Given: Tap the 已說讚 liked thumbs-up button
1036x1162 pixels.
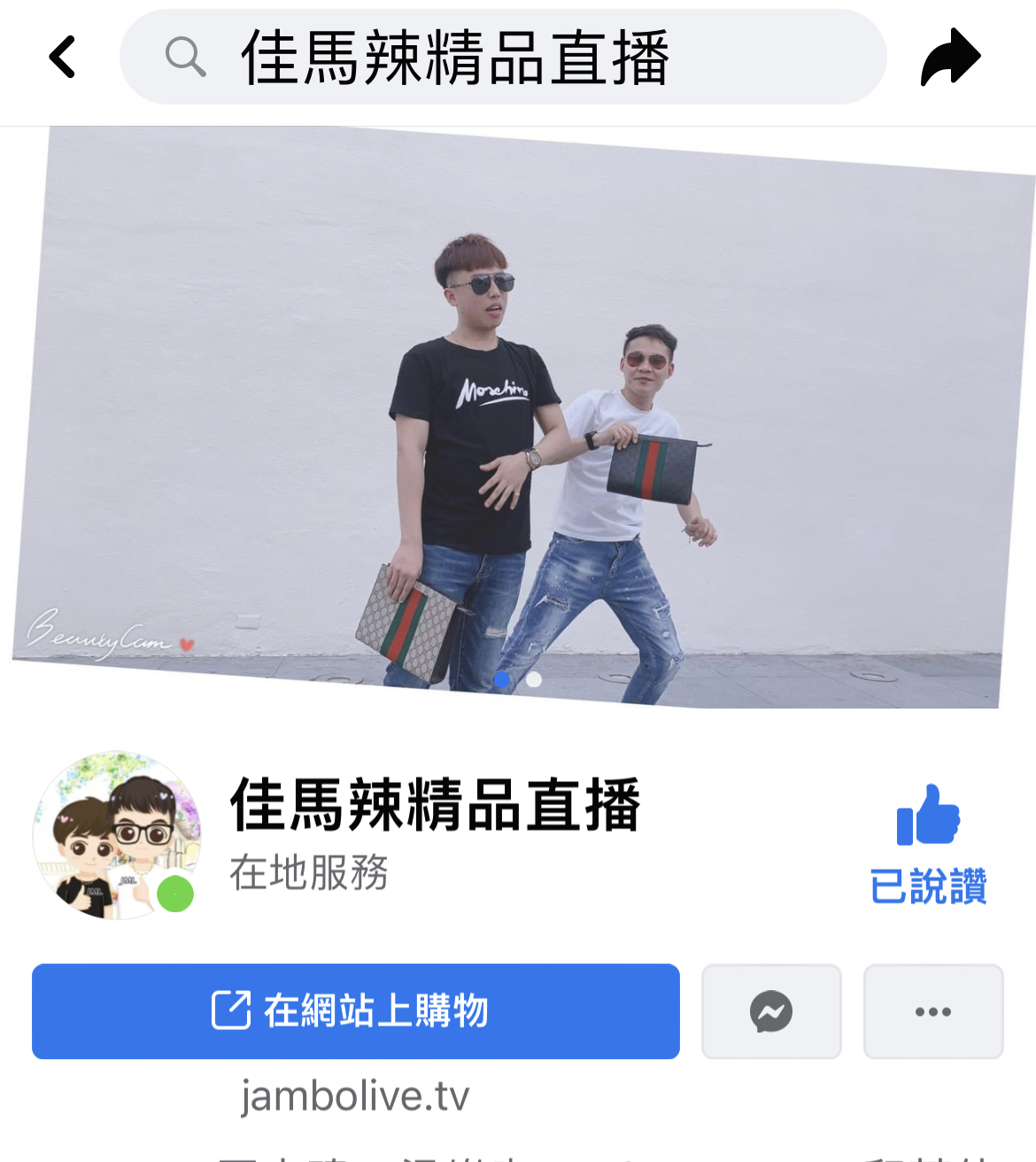Looking at the screenshot, I should 928,844.
